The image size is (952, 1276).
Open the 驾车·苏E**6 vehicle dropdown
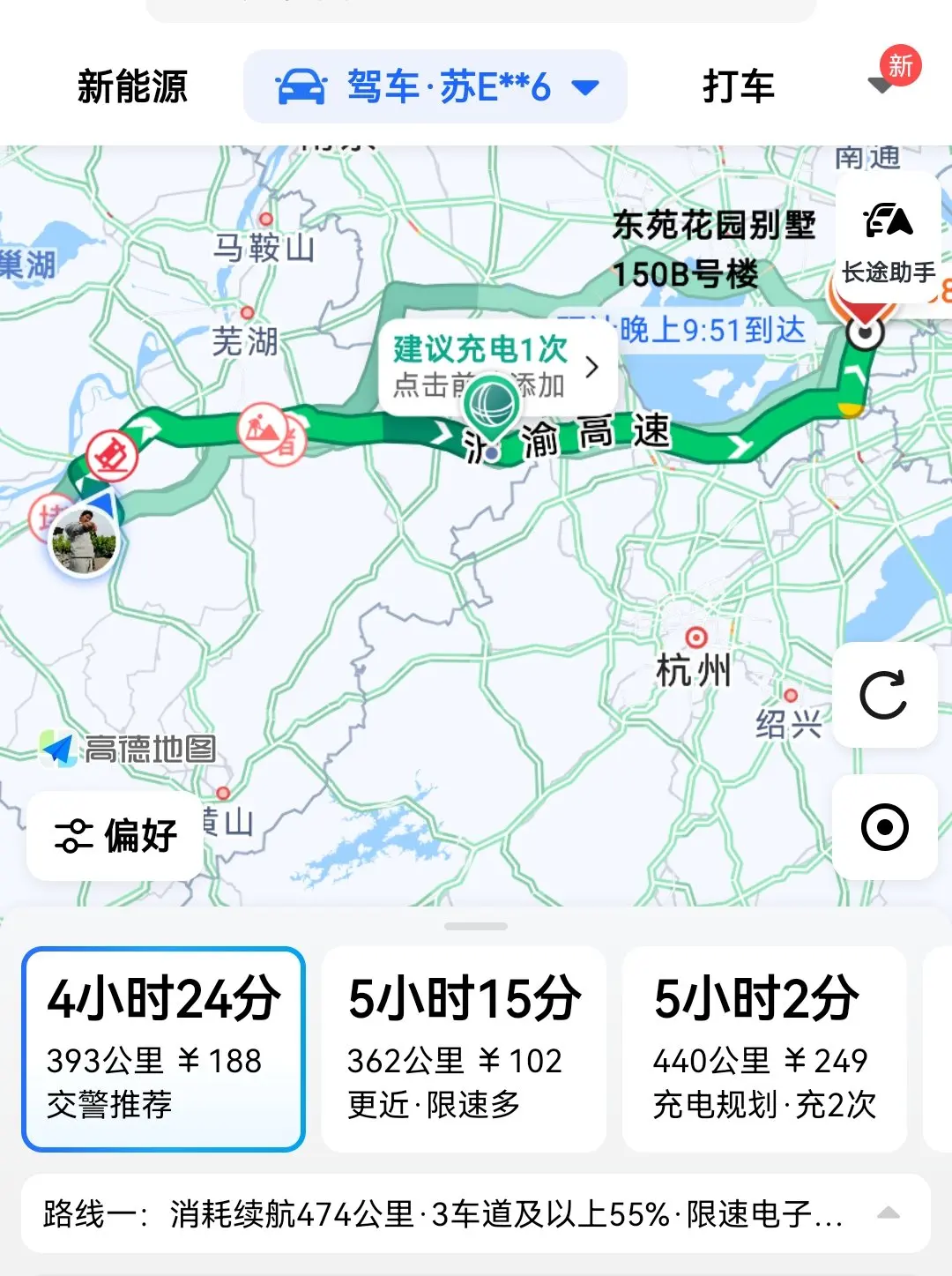coord(435,86)
